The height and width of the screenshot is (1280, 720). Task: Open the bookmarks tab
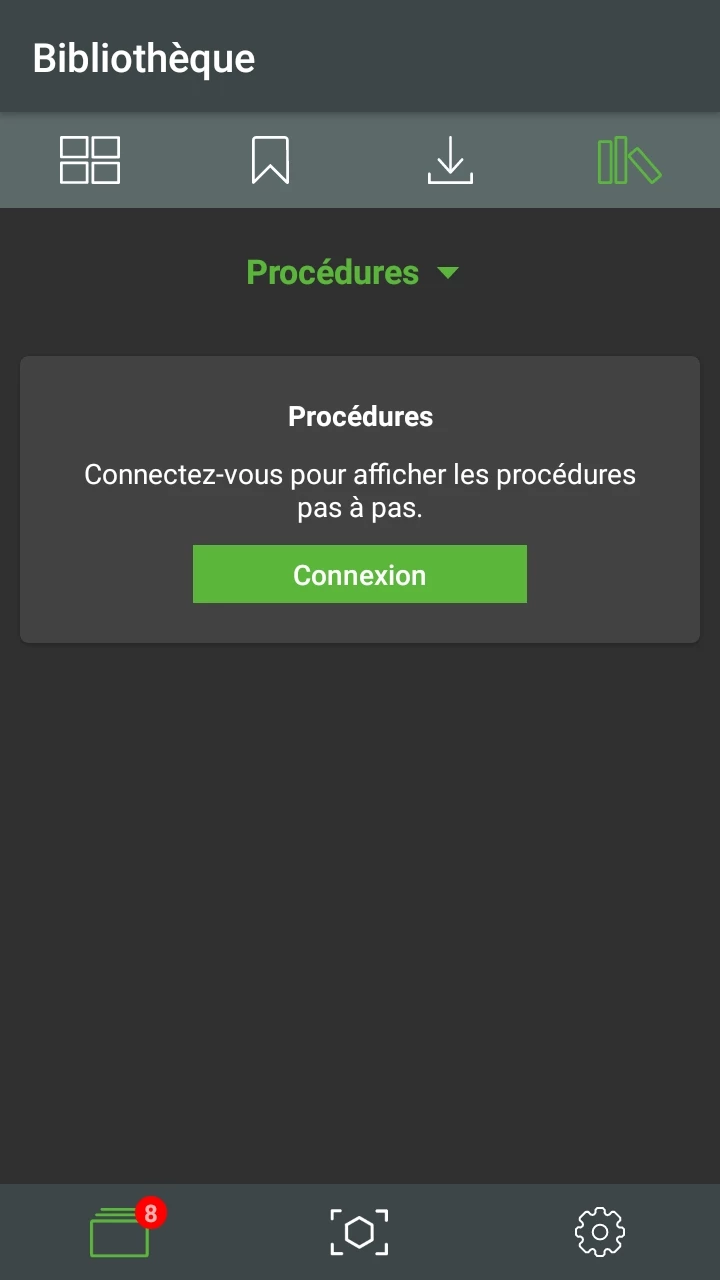click(270, 160)
